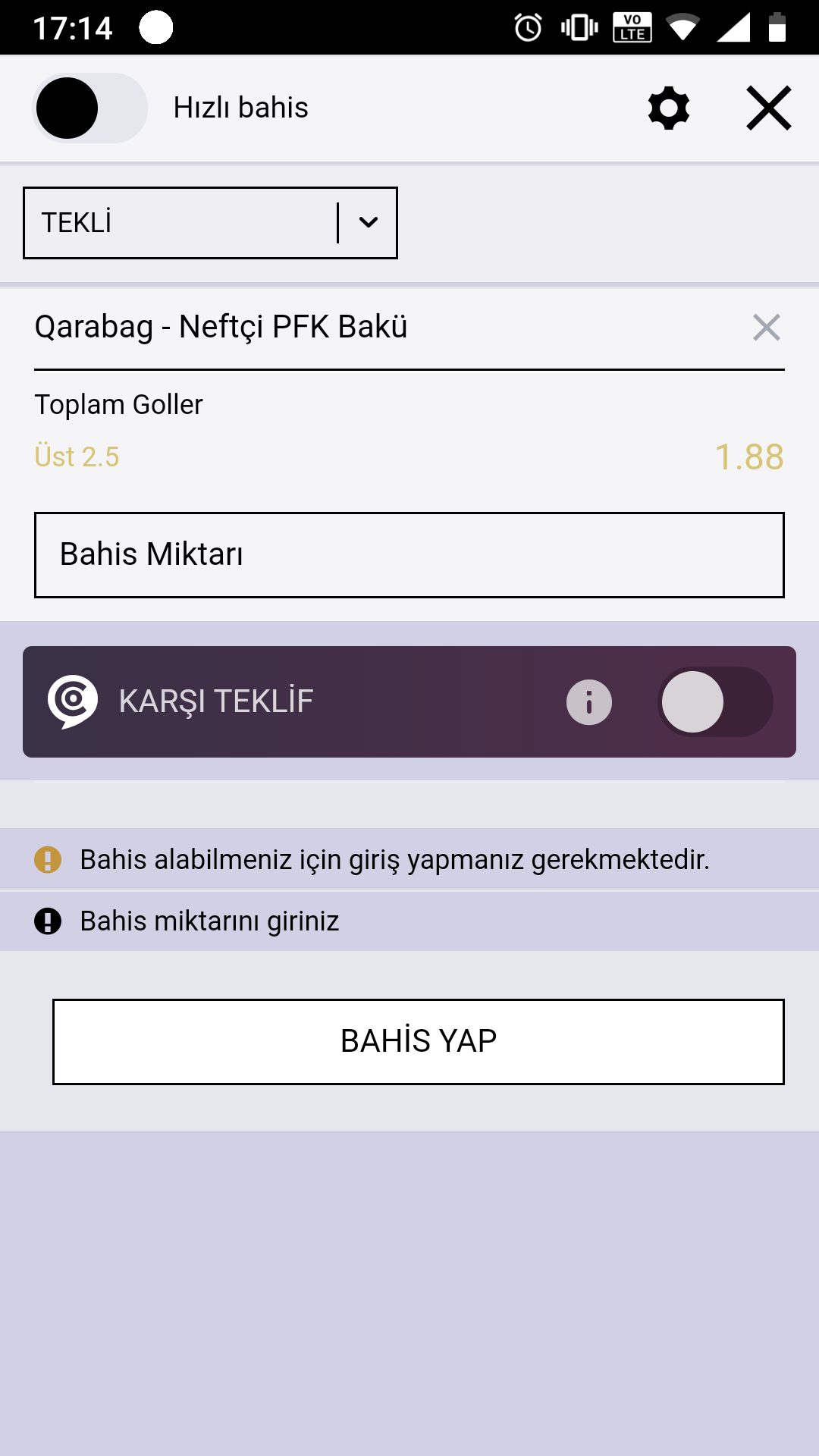819x1456 pixels.
Task: Open bet slip settings gear
Action: click(x=669, y=108)
